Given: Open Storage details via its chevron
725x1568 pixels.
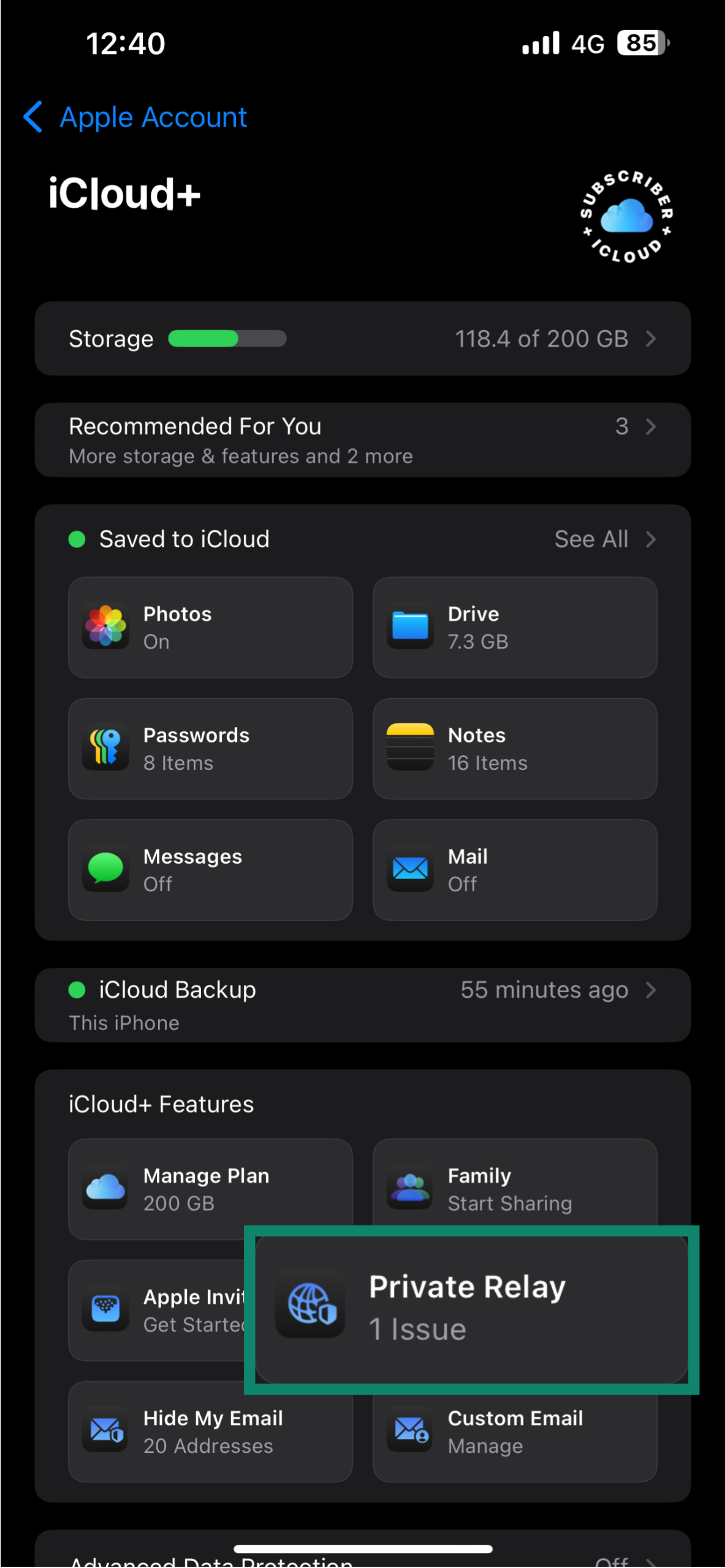Looking at the screenshot, I should pyautogui.click(x=651, y=339).
